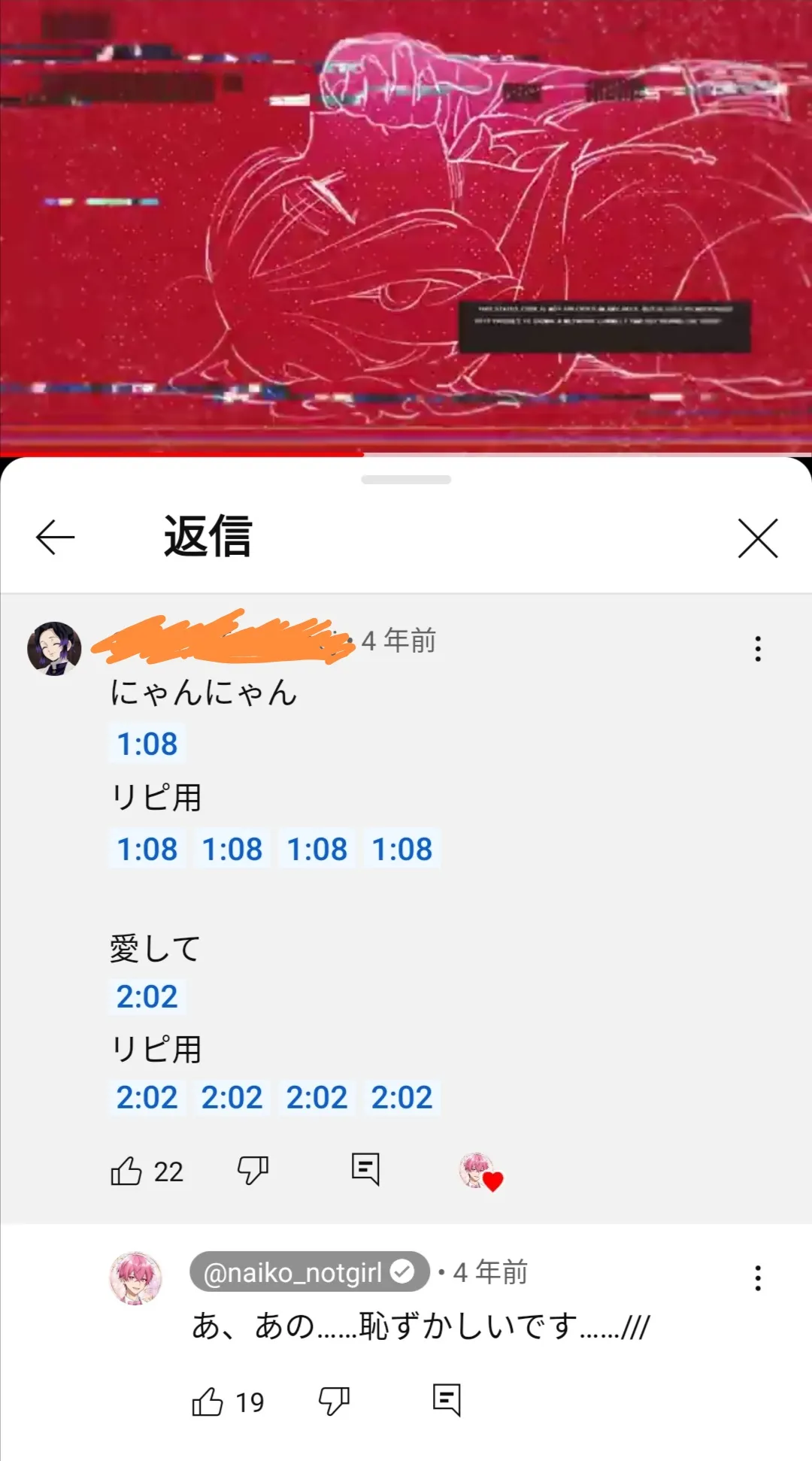This screenshot has height=1461, width=812.
Task: Like @naiko_notgirl's reply with 19 likes
Action: click(208, 1402)
